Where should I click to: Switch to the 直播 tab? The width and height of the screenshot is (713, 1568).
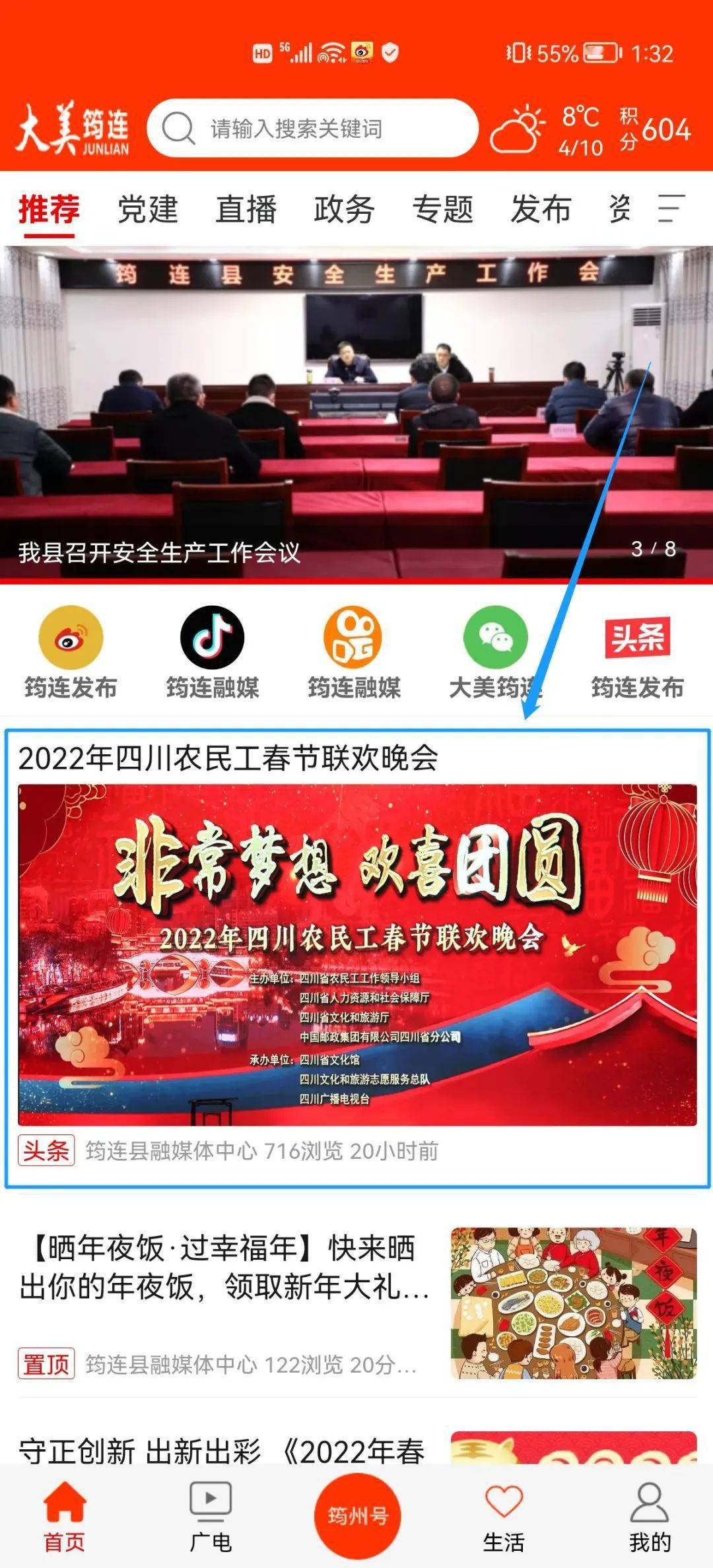(x=246, y=210)
